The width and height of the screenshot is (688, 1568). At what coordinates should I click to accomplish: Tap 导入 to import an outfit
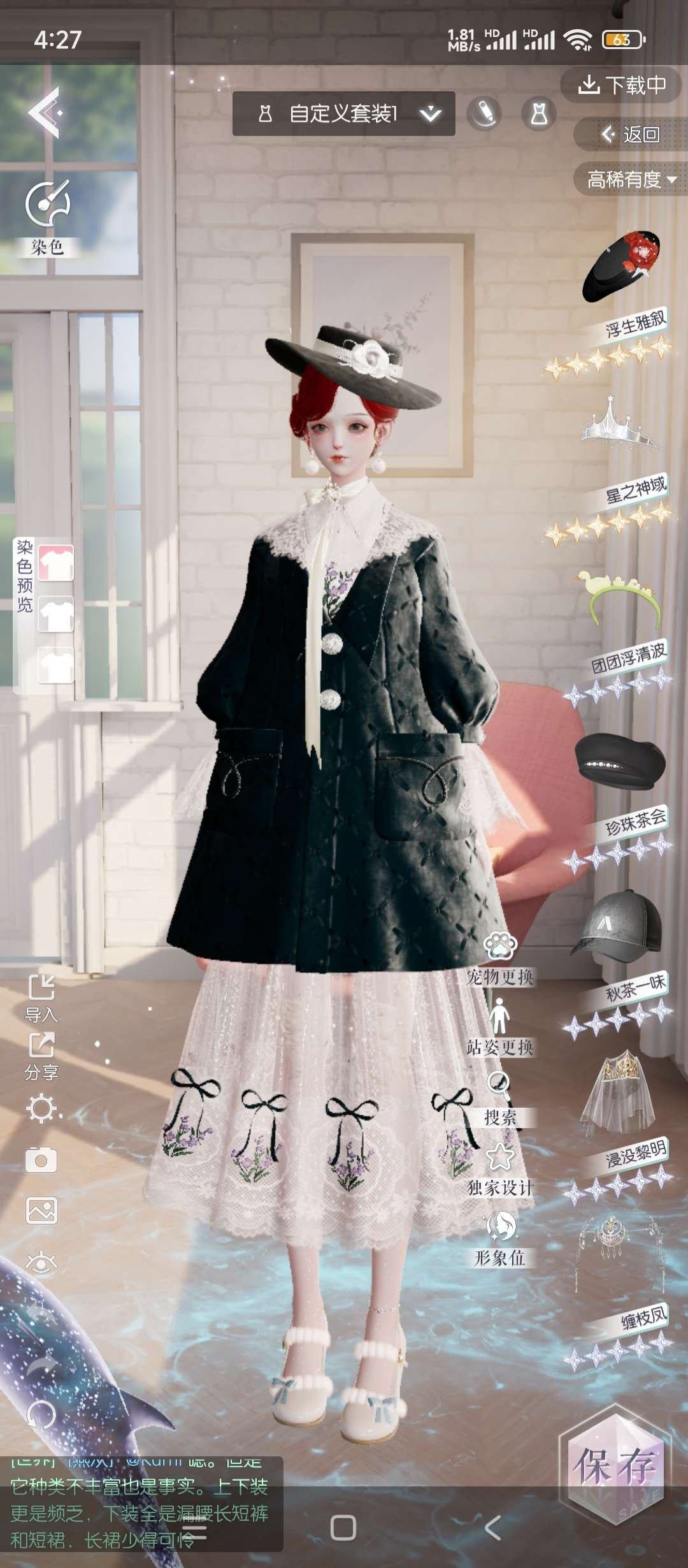pos(41,998)
